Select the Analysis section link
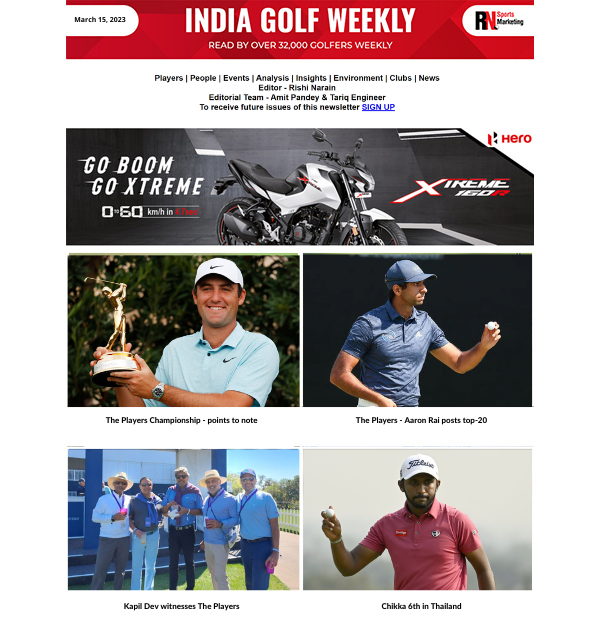This screenshot has height=627, width=600. (271, 78)
